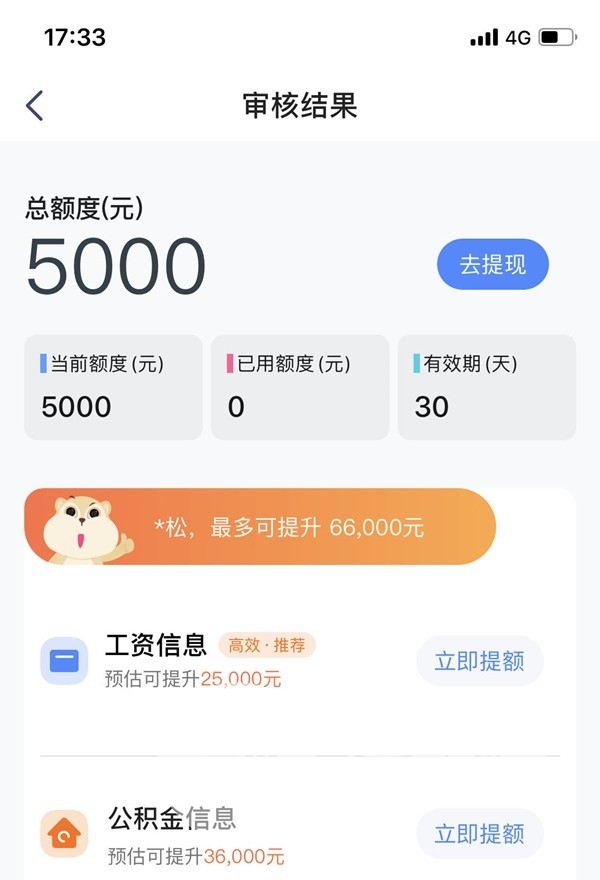Tap the 去提现 button

pyautogui.click(x=492, y=265)
